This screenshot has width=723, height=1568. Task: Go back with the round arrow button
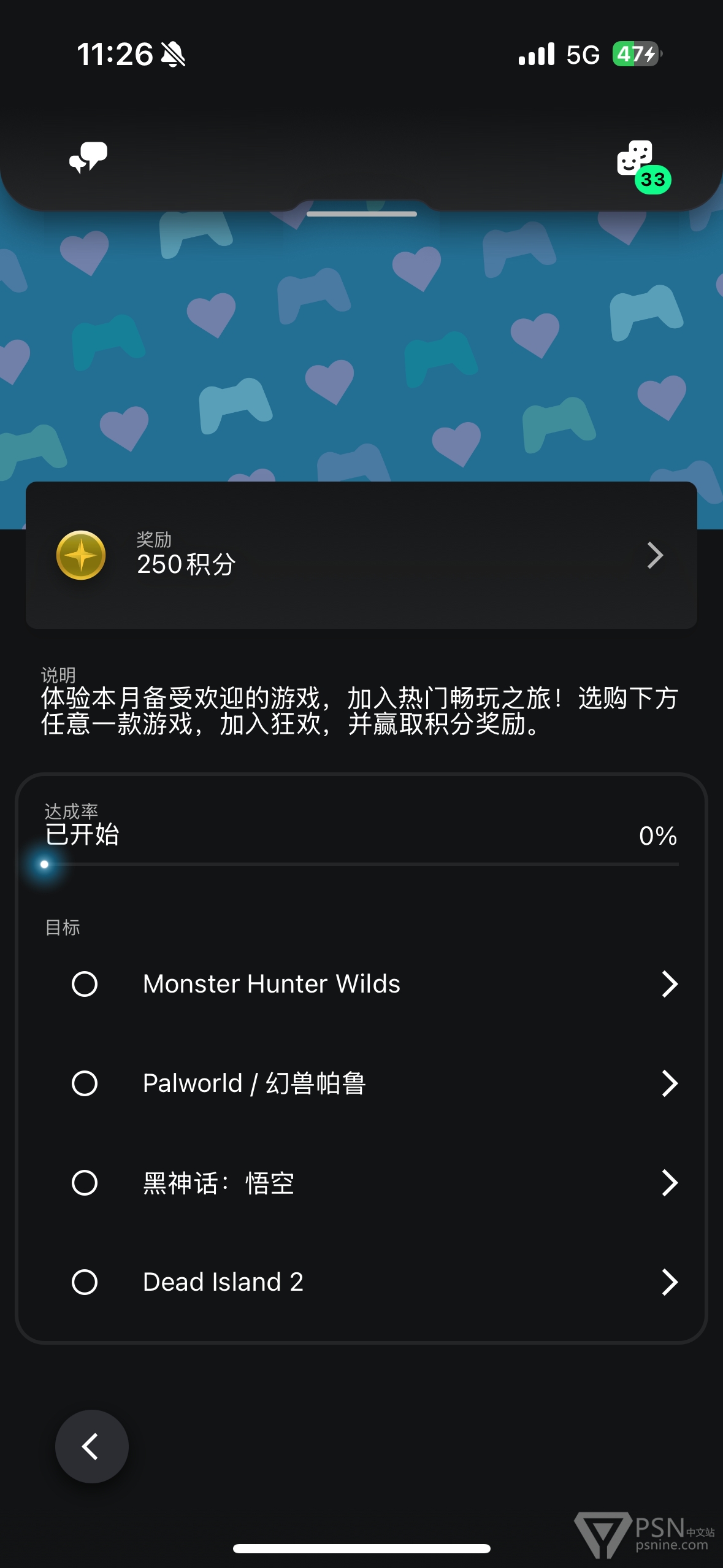click(x=92, y=1447)
